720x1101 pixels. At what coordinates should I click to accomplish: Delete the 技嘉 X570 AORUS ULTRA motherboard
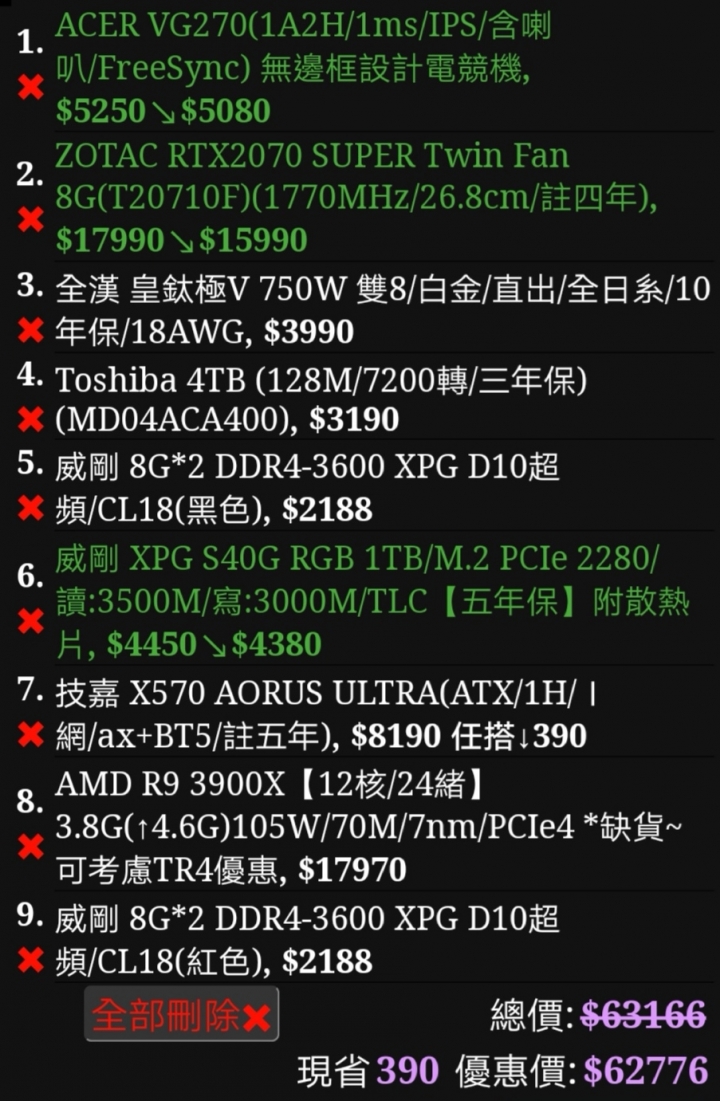click(x=30, y=735)
